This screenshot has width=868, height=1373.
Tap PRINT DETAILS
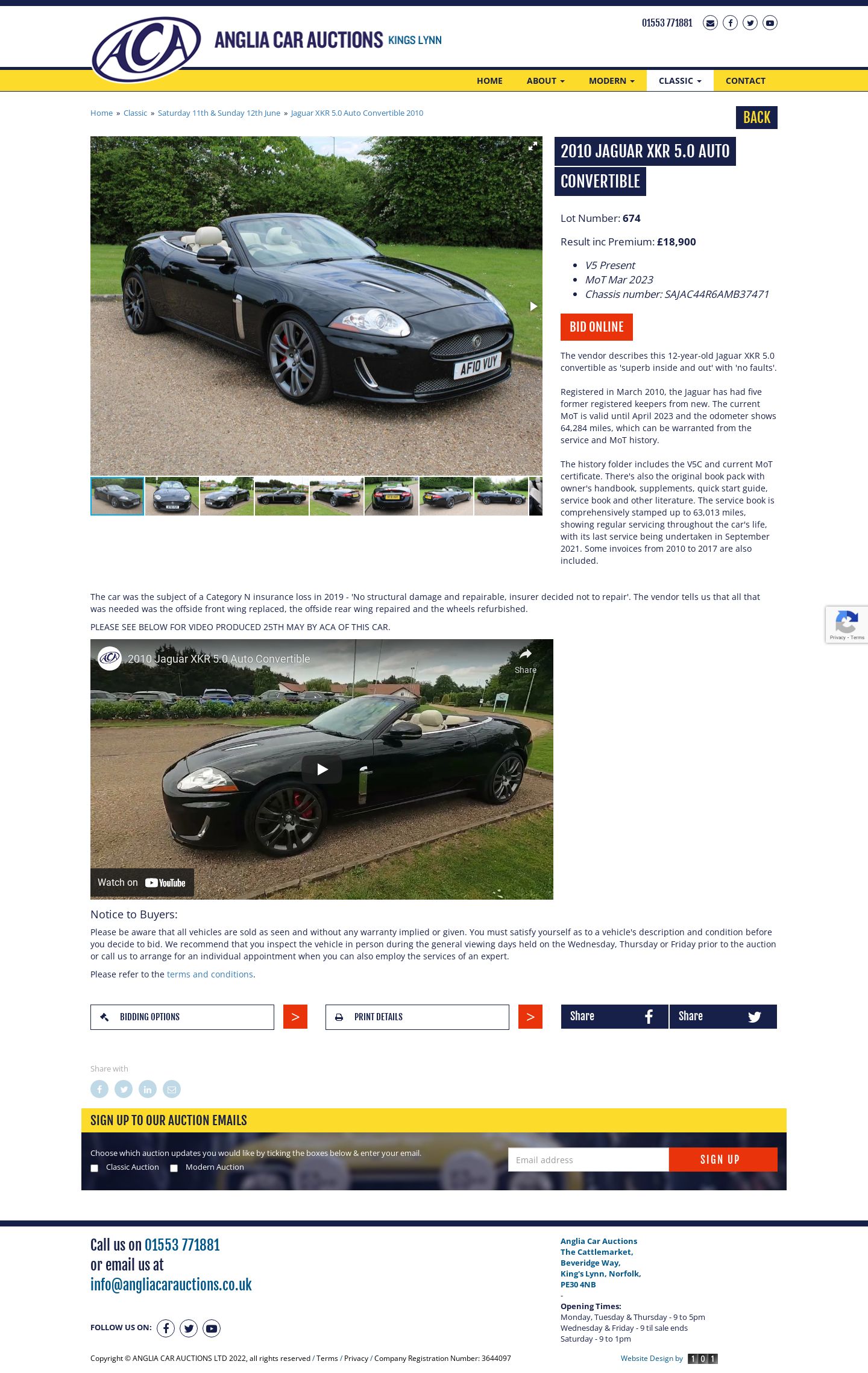point(417,1017)
